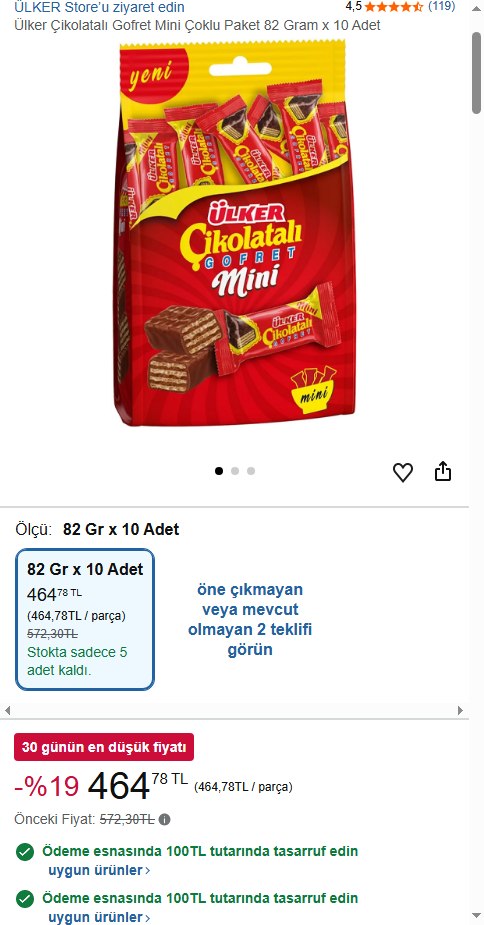Jump to second image via page dot
This screenshot has height=925, width=484.
[235, 471]
